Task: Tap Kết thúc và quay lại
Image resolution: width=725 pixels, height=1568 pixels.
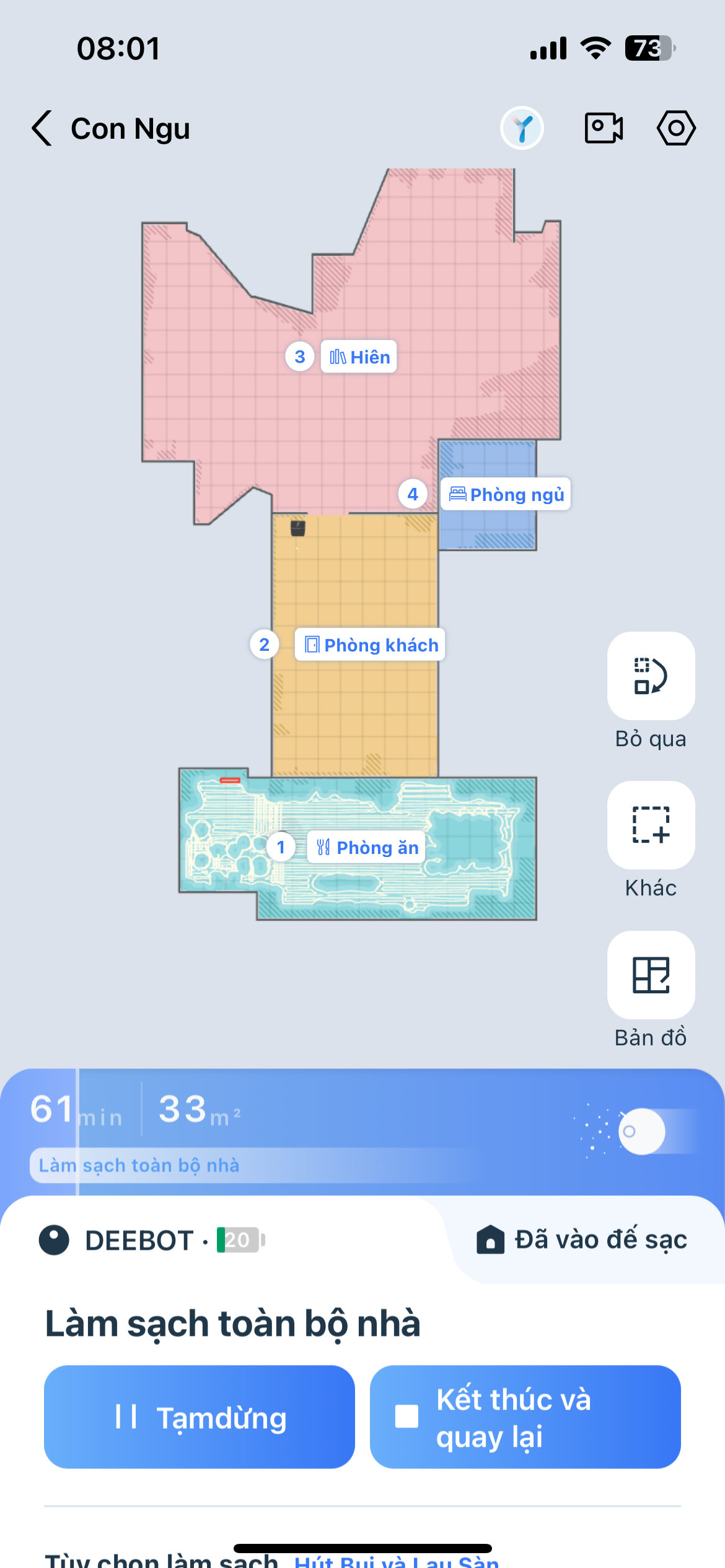Action: (x=525, y=1417)
